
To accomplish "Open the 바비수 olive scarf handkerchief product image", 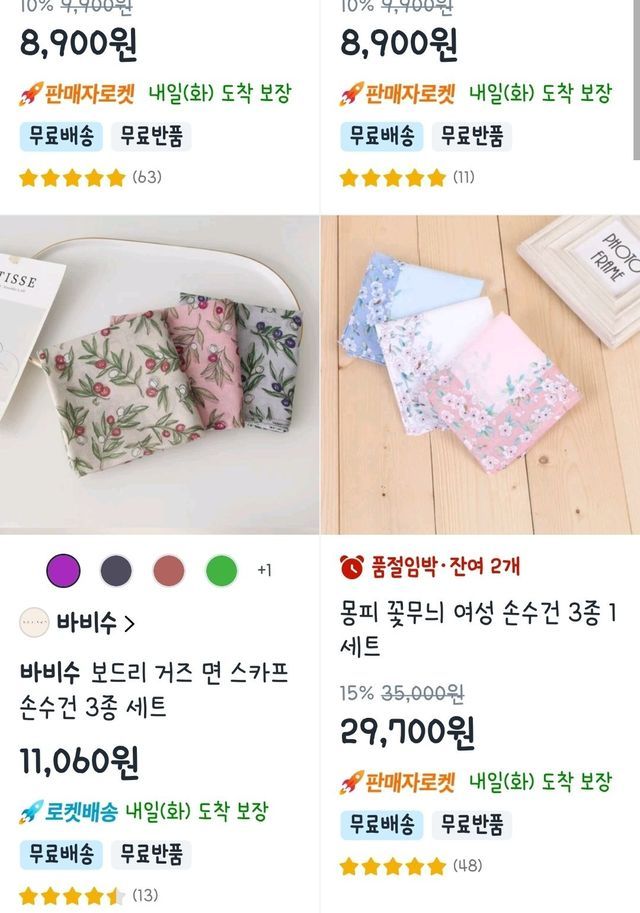I will [160, 375].
